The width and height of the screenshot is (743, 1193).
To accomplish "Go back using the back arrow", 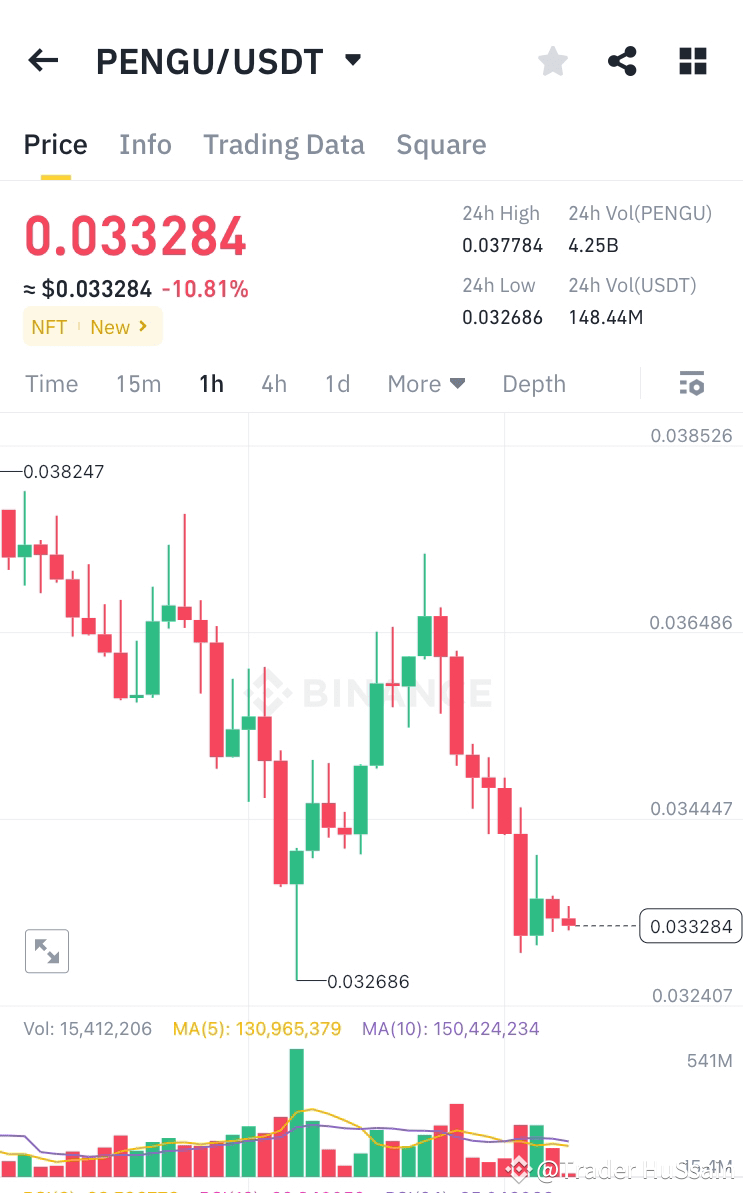I will [42, 60].
